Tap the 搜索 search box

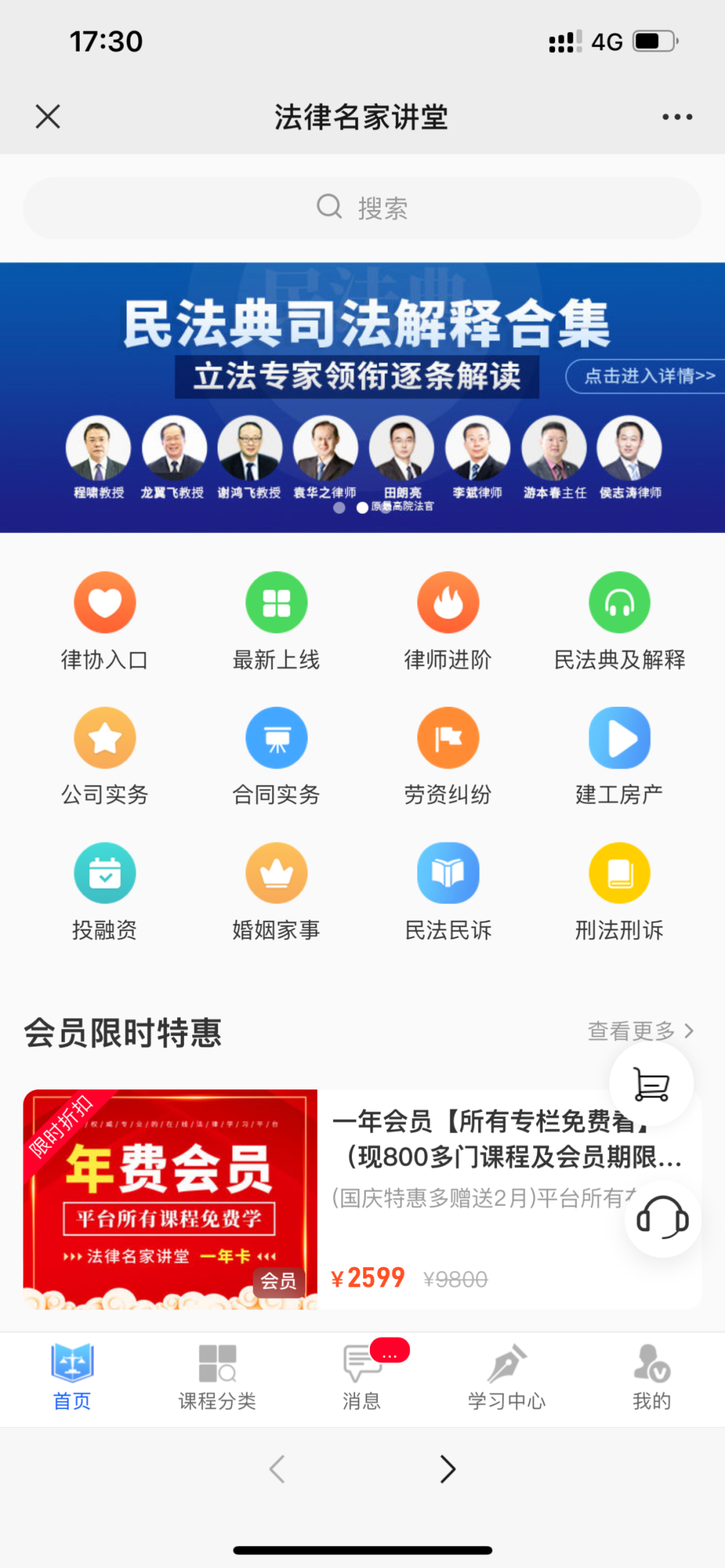click(x=362, y=208)
